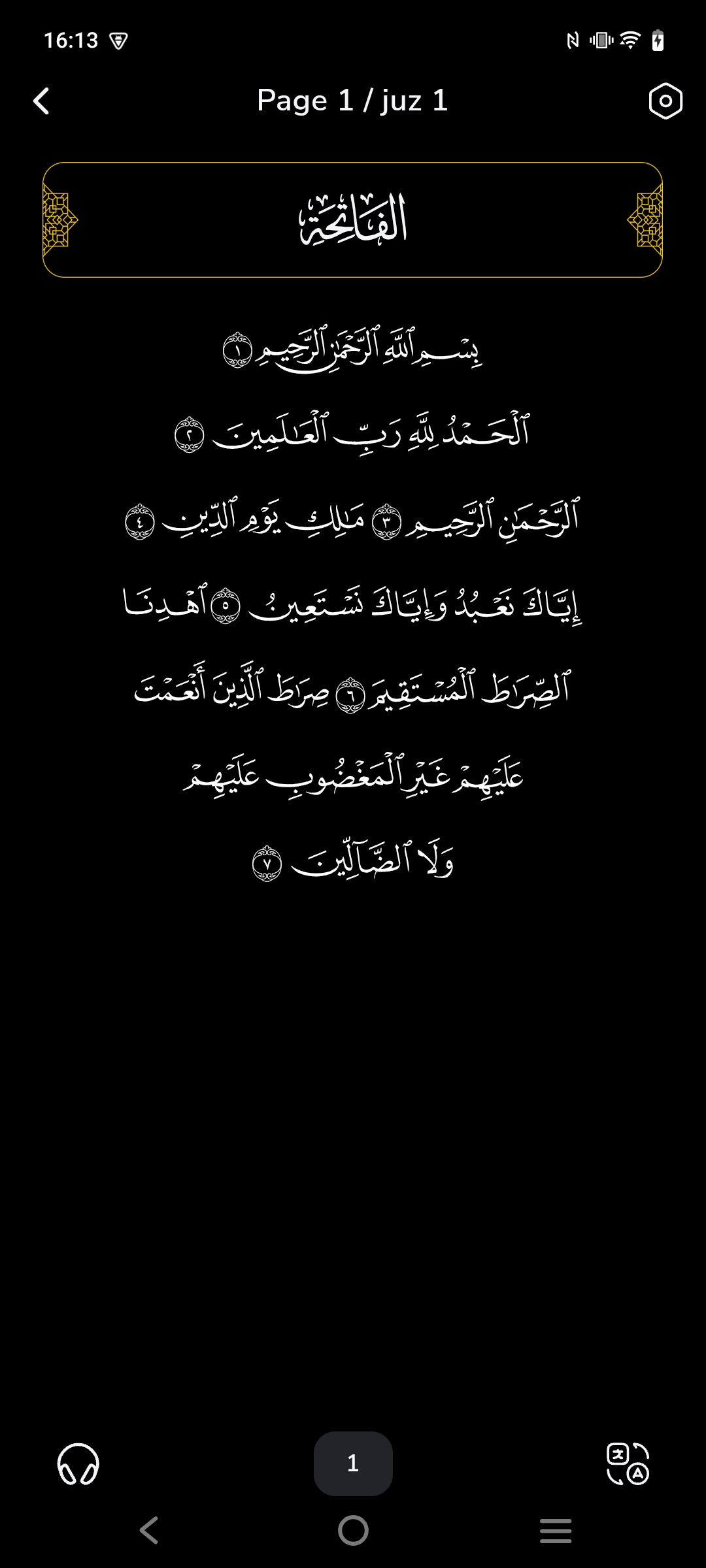706x1568 pixels.
Task: Tap the clock showing 16:13
Action: (x=72, y=39)
